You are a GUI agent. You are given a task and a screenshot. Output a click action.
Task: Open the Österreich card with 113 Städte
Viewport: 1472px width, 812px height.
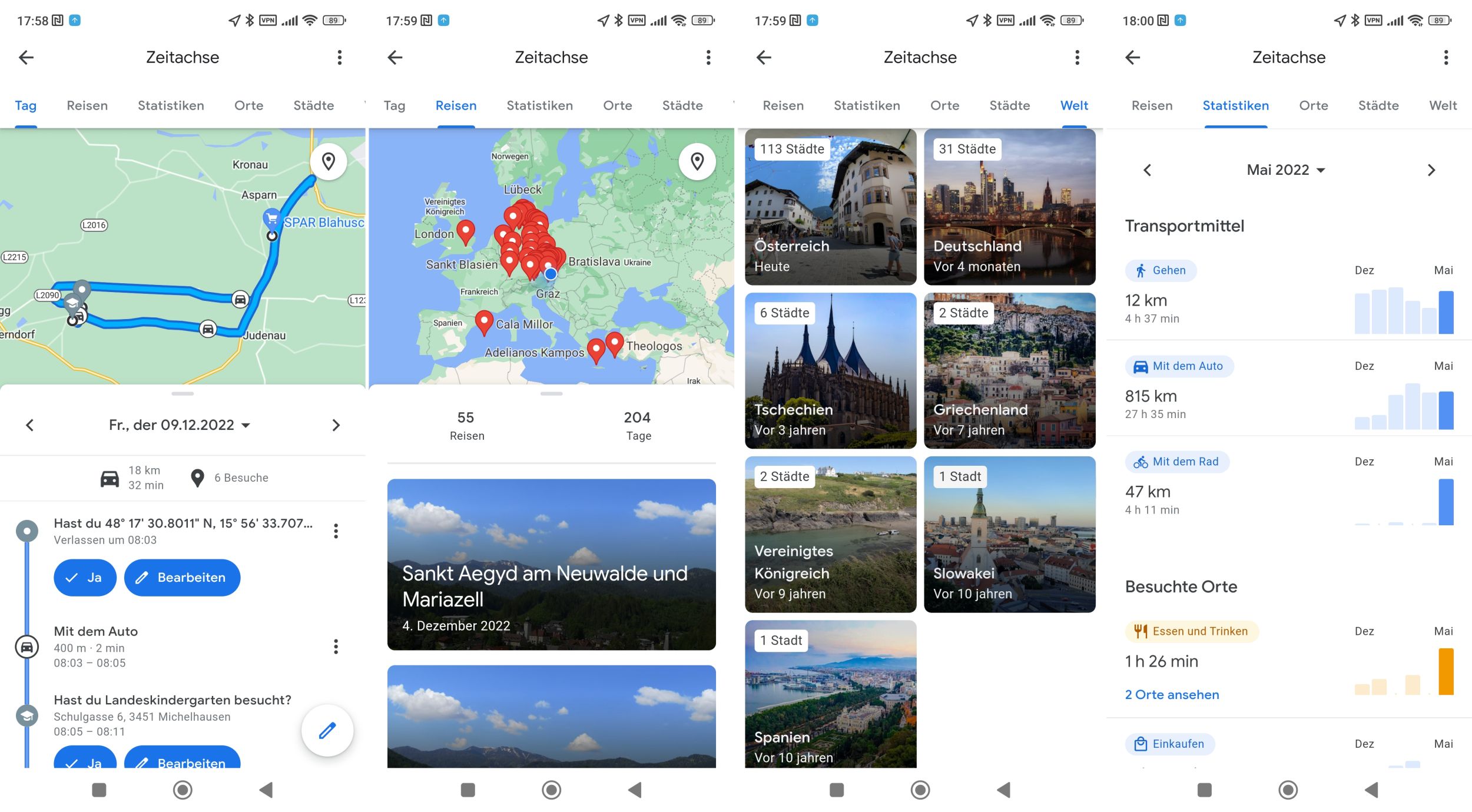coord(830,207)
